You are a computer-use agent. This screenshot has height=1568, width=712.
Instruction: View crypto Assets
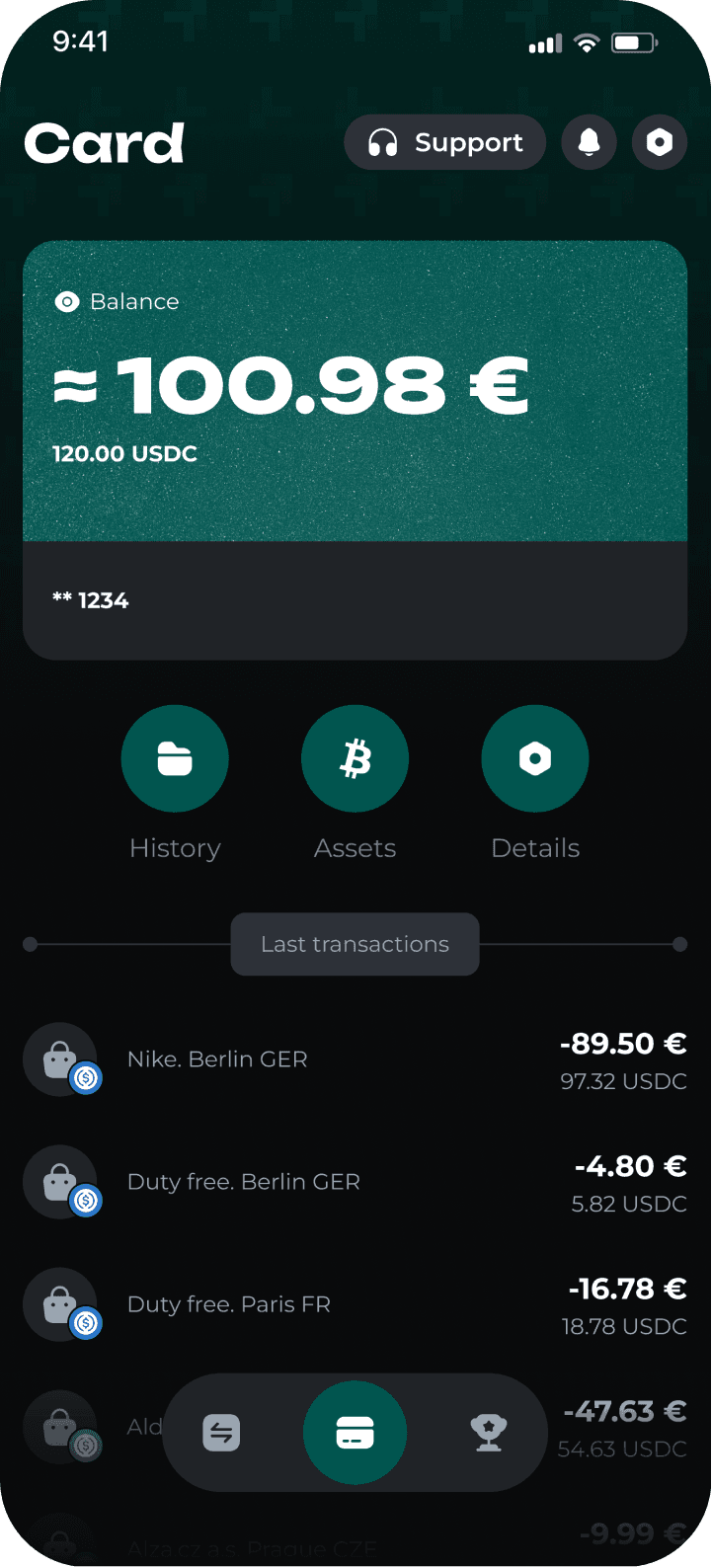coord(355,758)
